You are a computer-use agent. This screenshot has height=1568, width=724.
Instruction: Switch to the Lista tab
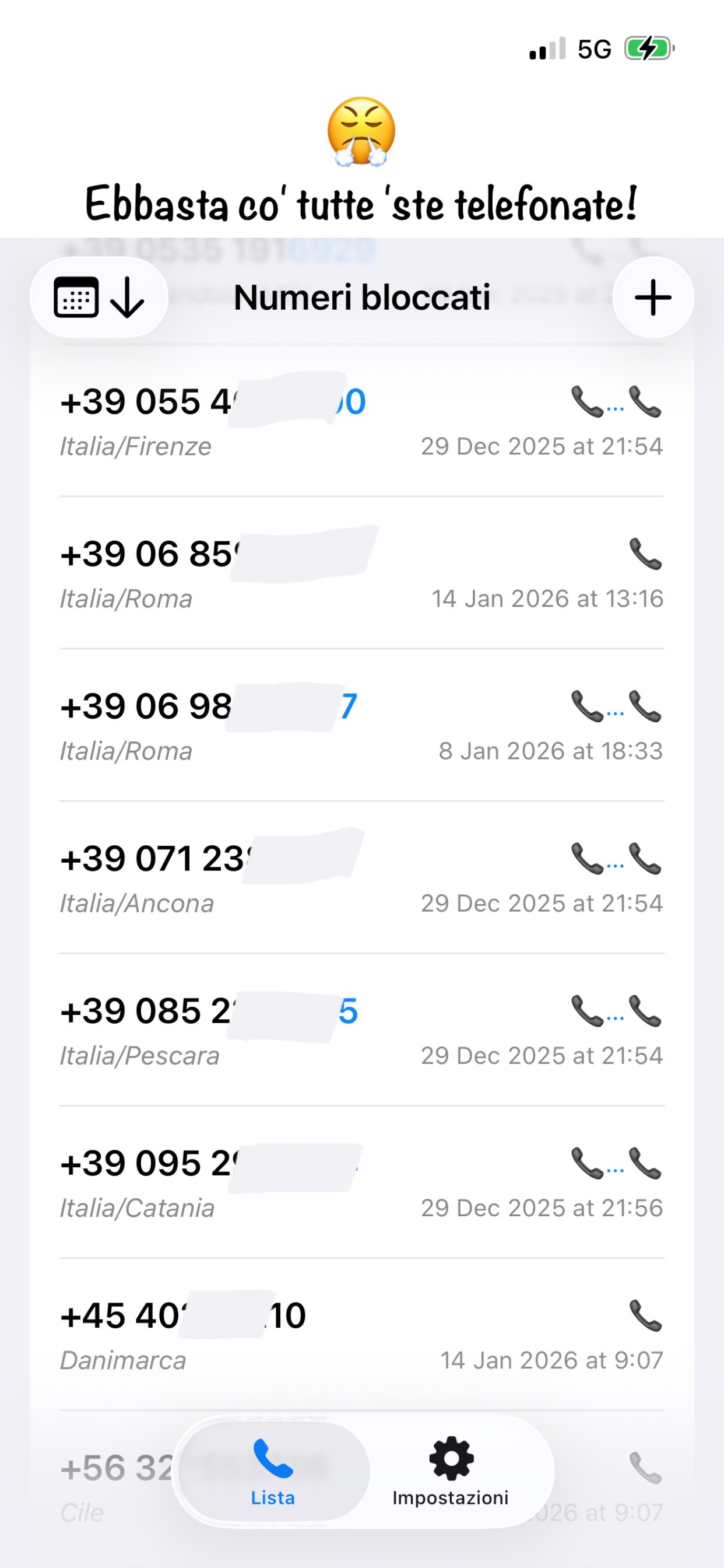tap(273, 1471)
